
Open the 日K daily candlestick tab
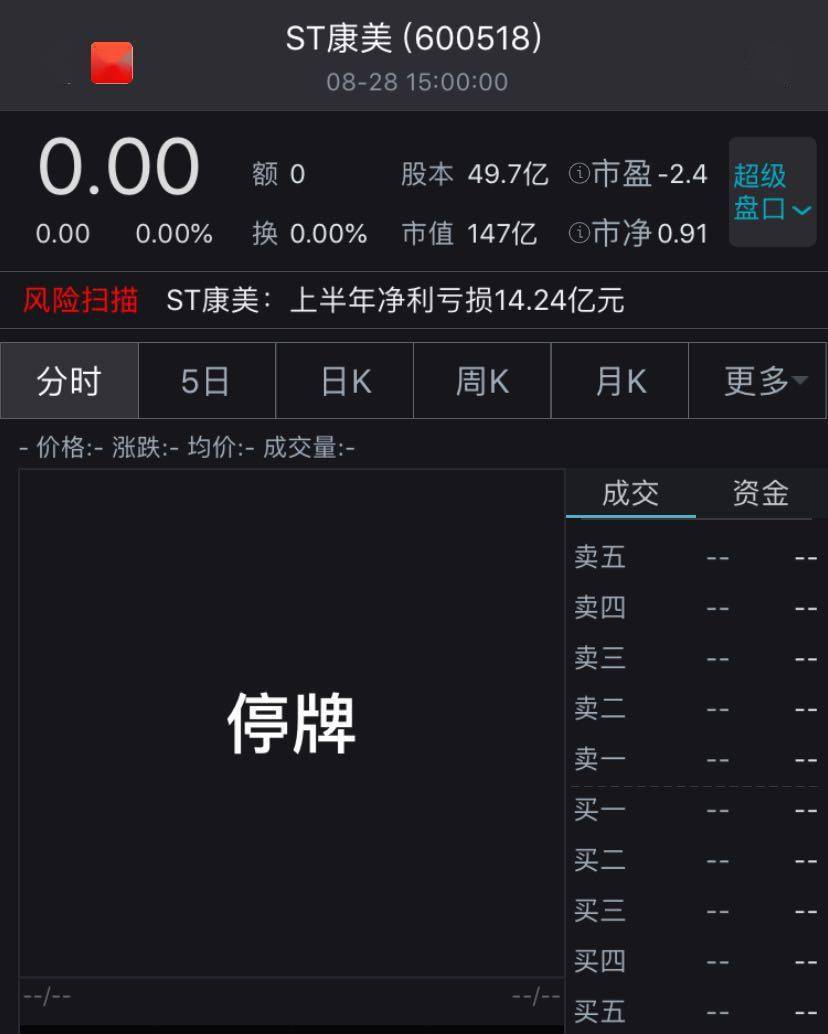point(344,381)
